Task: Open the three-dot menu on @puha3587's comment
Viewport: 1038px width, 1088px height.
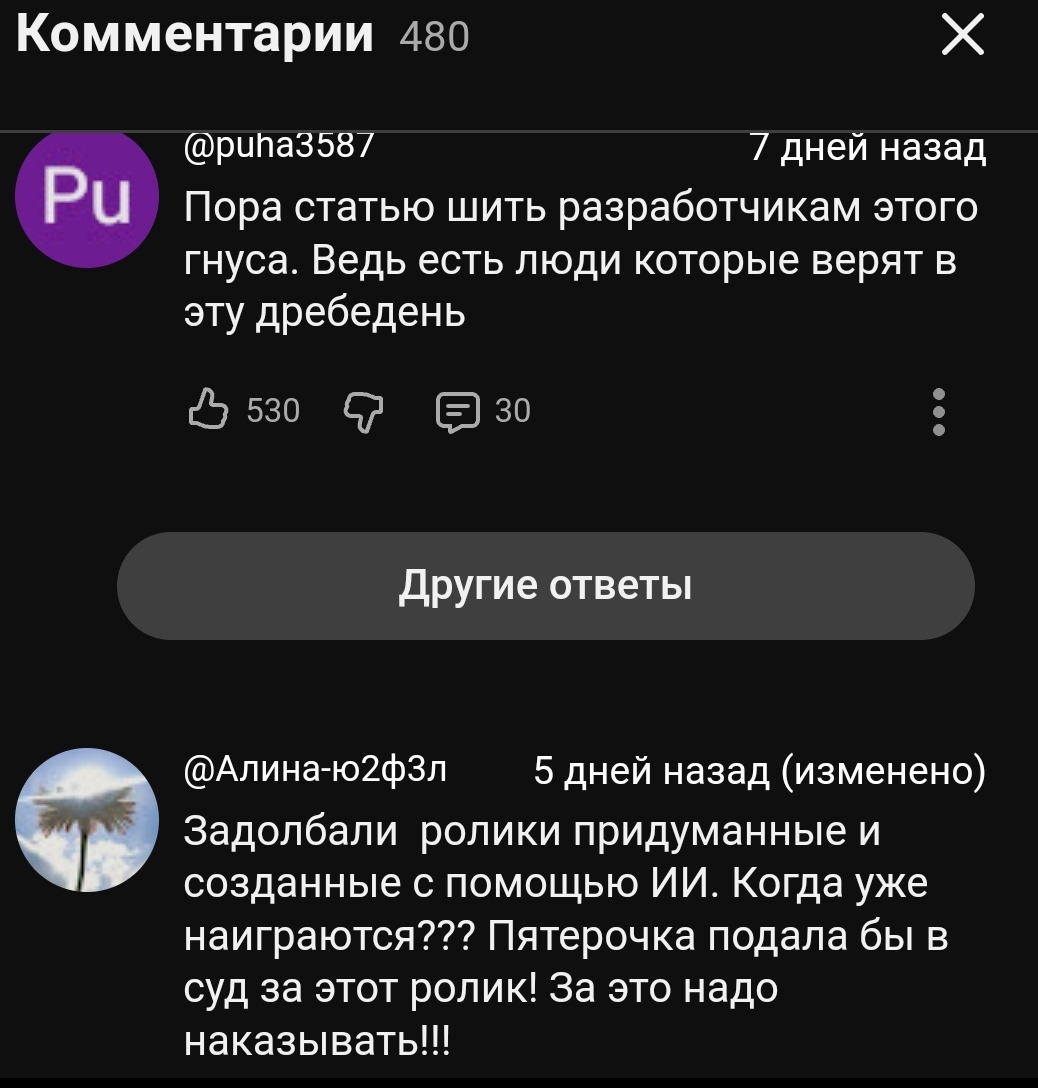Action: coord(938,411)
